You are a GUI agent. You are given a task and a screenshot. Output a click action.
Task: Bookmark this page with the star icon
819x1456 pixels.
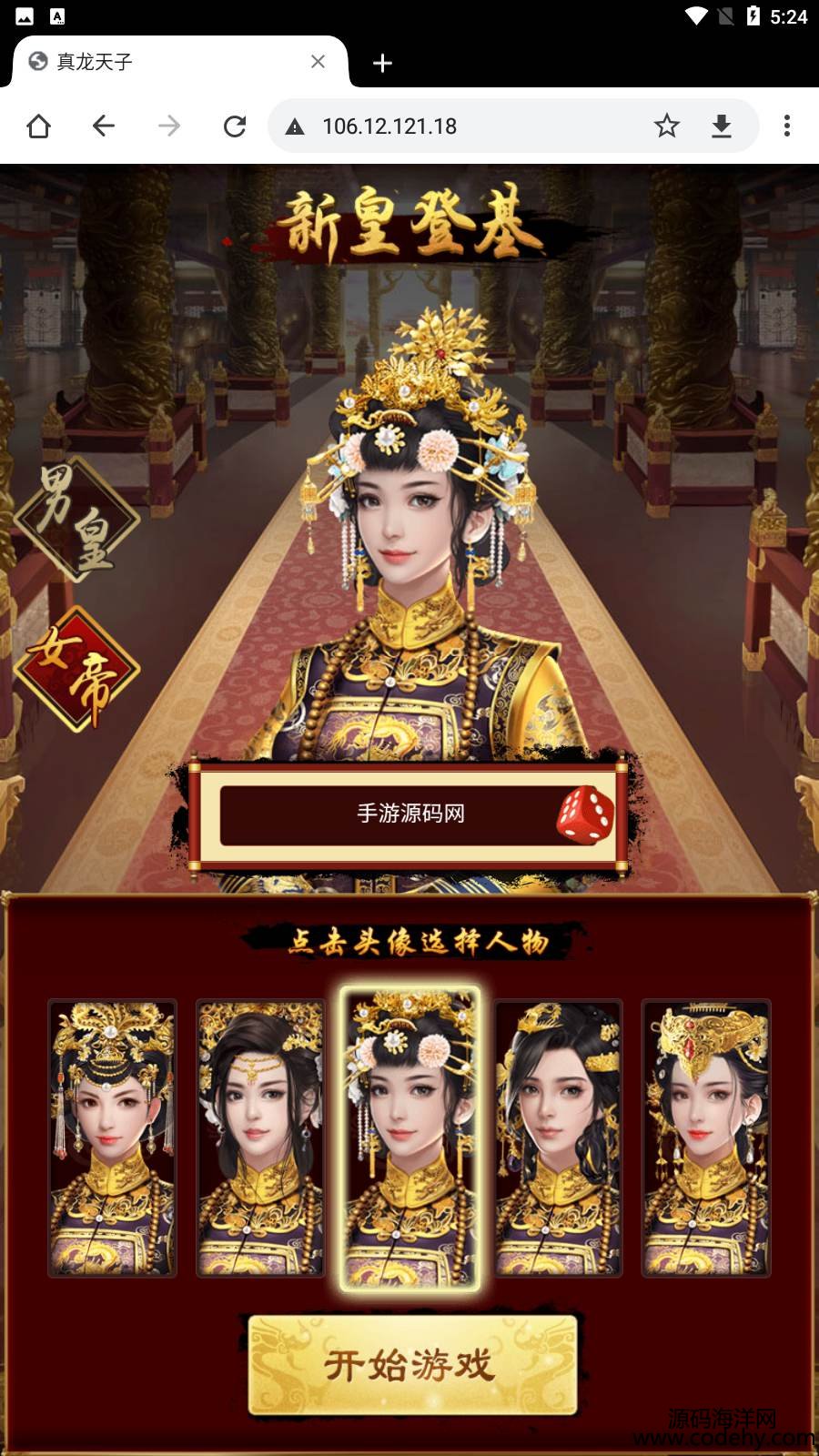[x=666, y=126]
